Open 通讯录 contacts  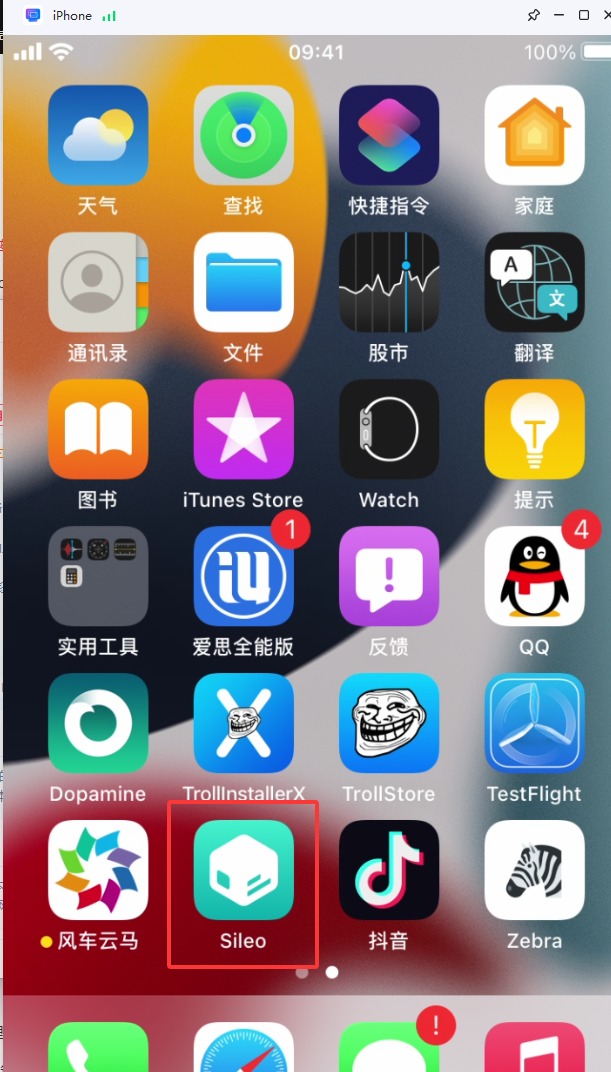[98, 282]
